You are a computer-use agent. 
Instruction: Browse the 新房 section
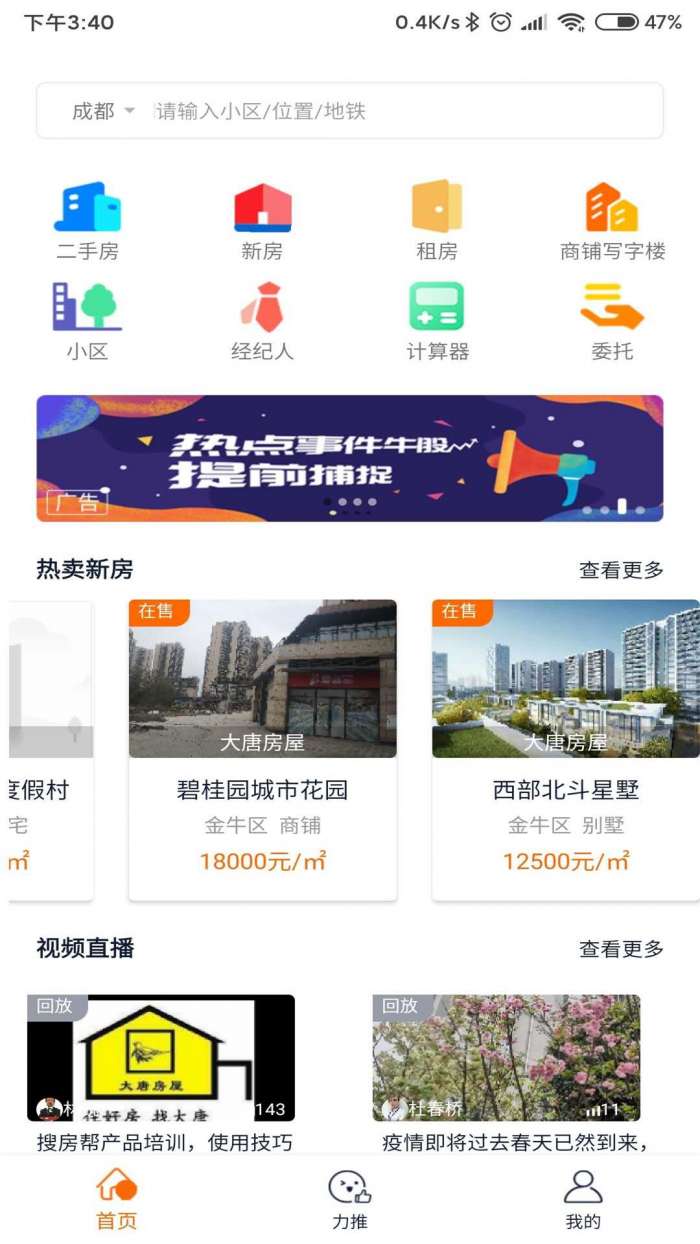[262, 221]
